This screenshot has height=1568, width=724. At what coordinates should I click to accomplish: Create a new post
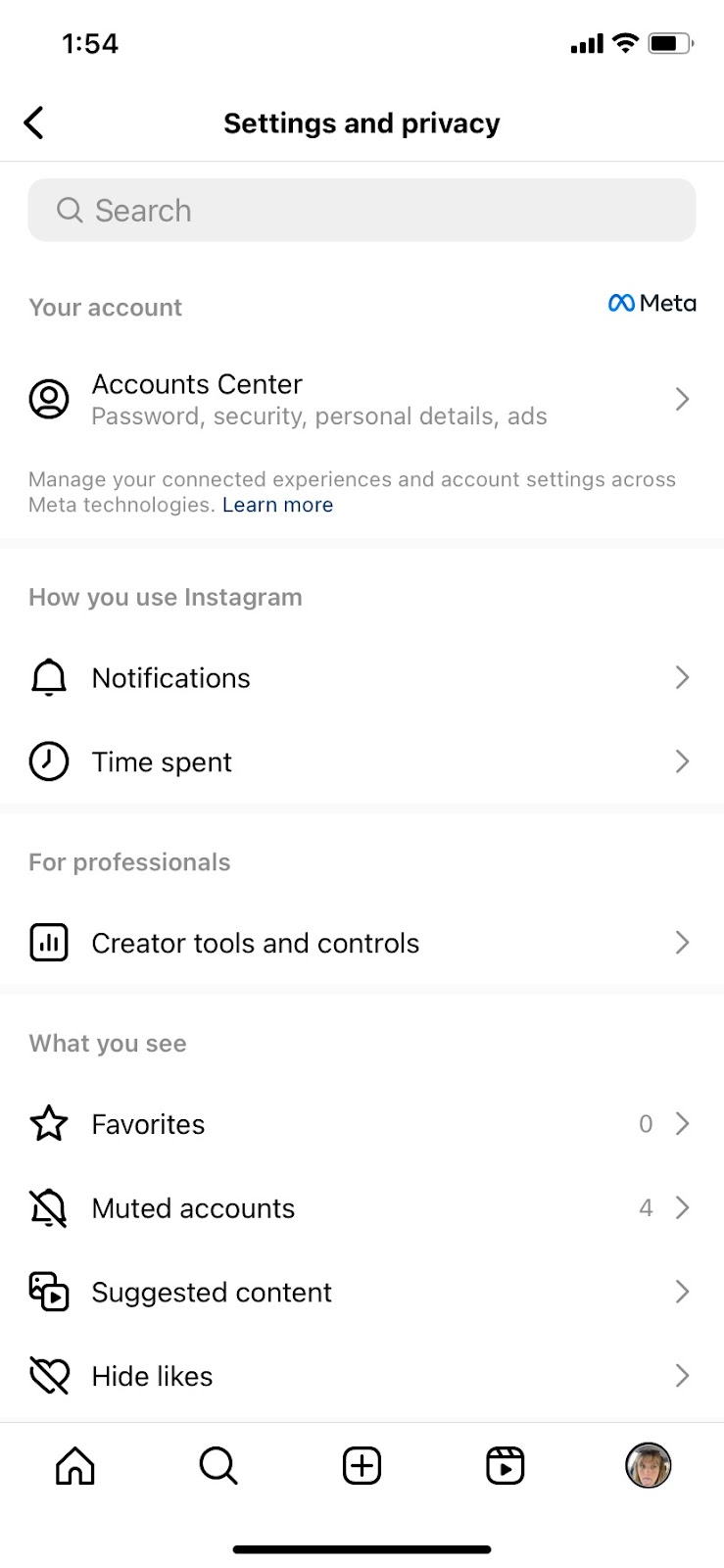[362, 1466]
